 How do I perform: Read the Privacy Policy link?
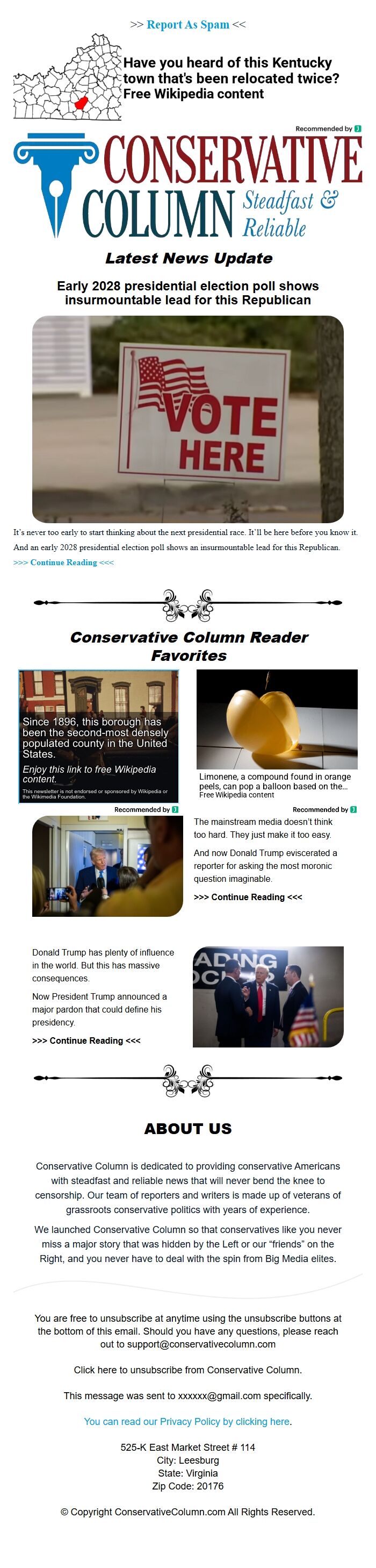pos(186,1421)
